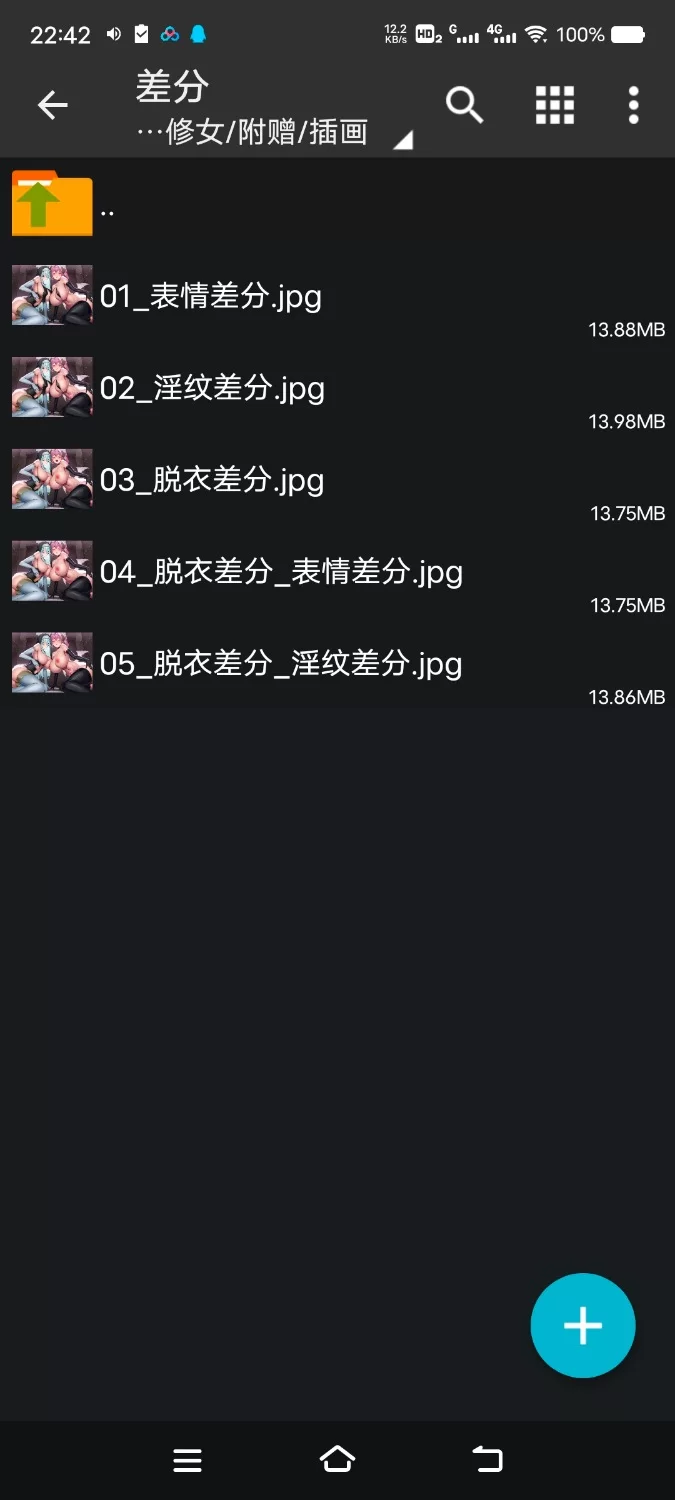Expand the folder path dropdown
The height and width of the screenshot is (1500, 675).
point(402,141)
